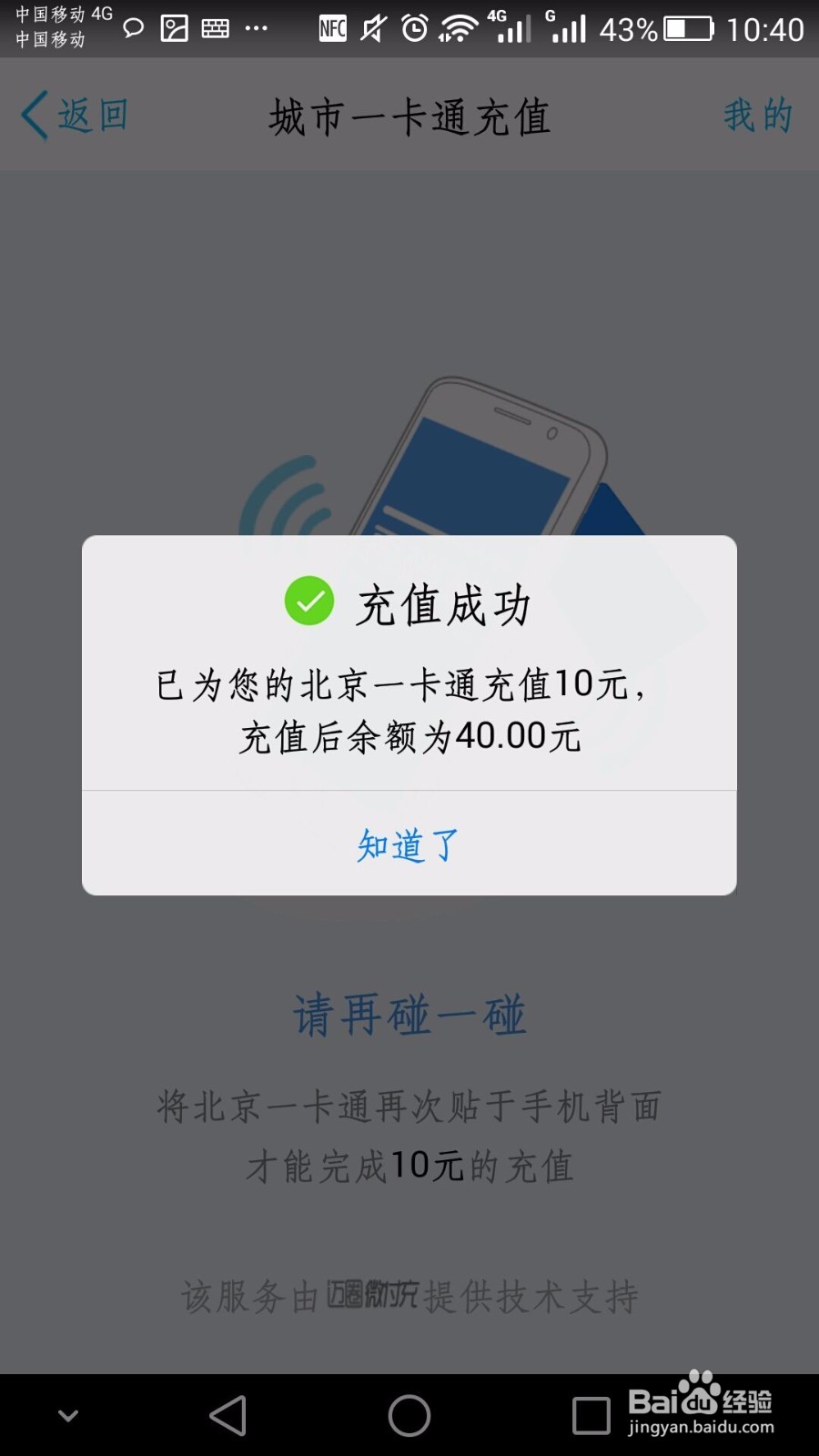Image resolution: width=819 pixels, height=1456 pixels.
Task: Tap the mute indicator in the status bar
Action: (x=373, y=27)
